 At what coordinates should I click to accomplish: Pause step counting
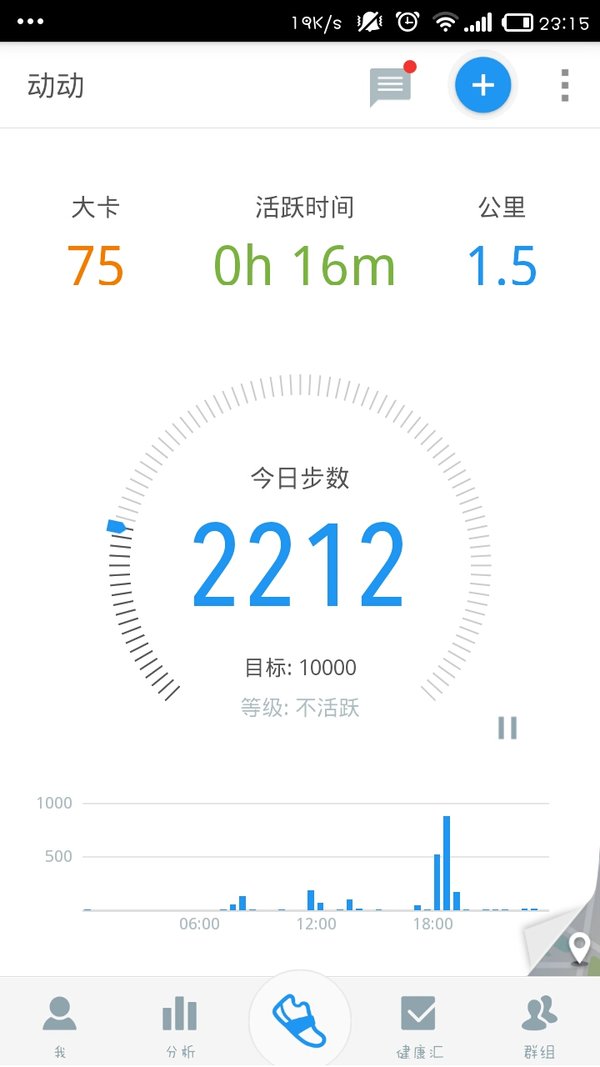(507, 727)
